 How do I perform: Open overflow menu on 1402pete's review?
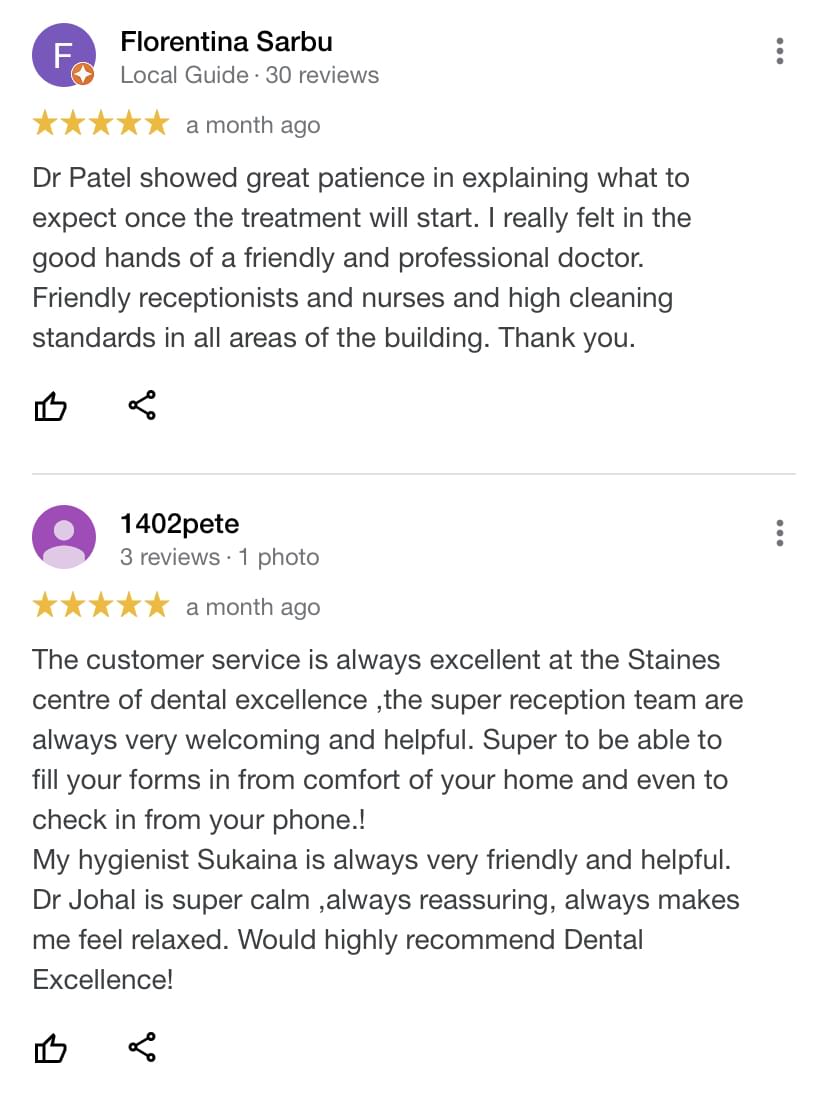(x=779, y=533)
